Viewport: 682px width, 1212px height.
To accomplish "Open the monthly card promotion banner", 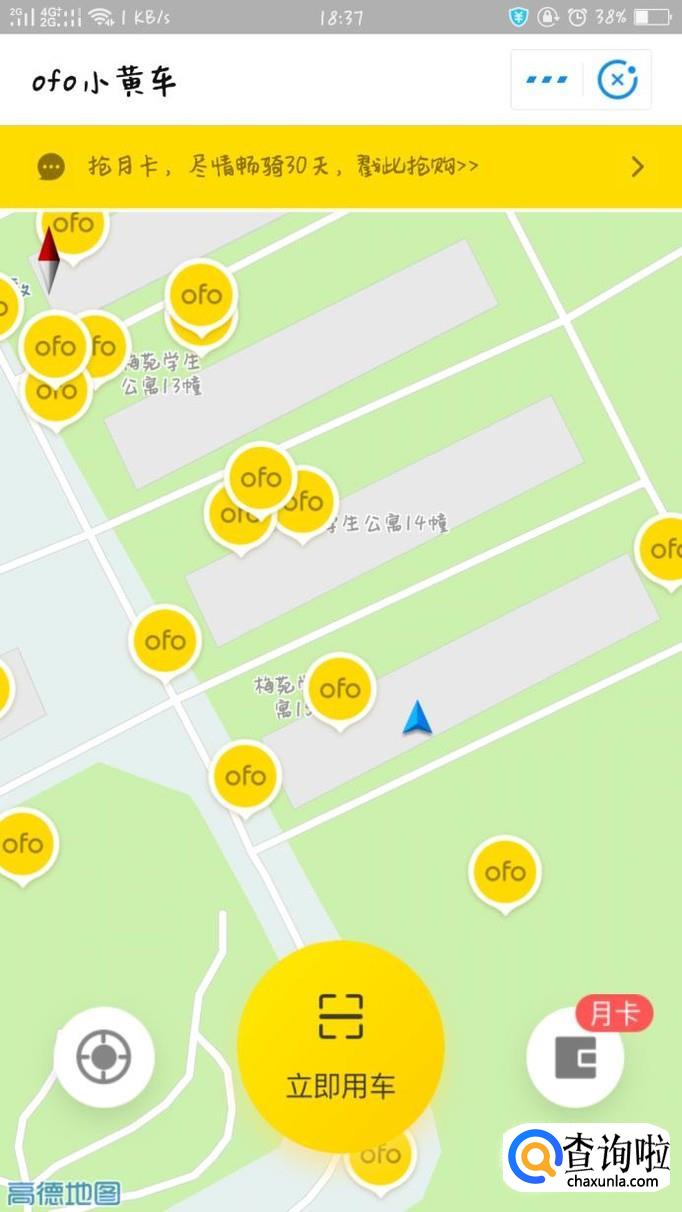I will (340, 167).
